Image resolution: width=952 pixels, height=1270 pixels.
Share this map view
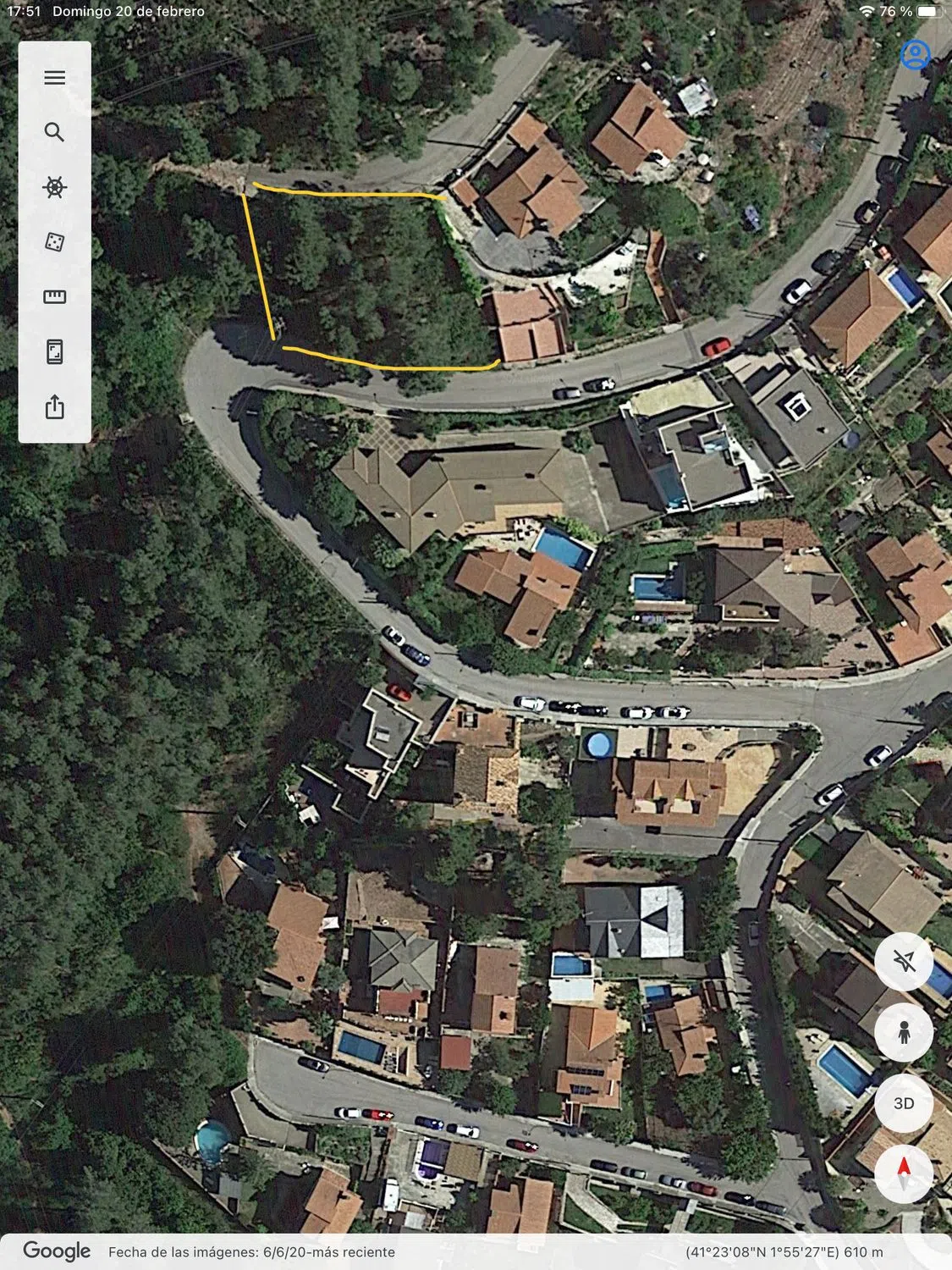click(x=54, y=406)
